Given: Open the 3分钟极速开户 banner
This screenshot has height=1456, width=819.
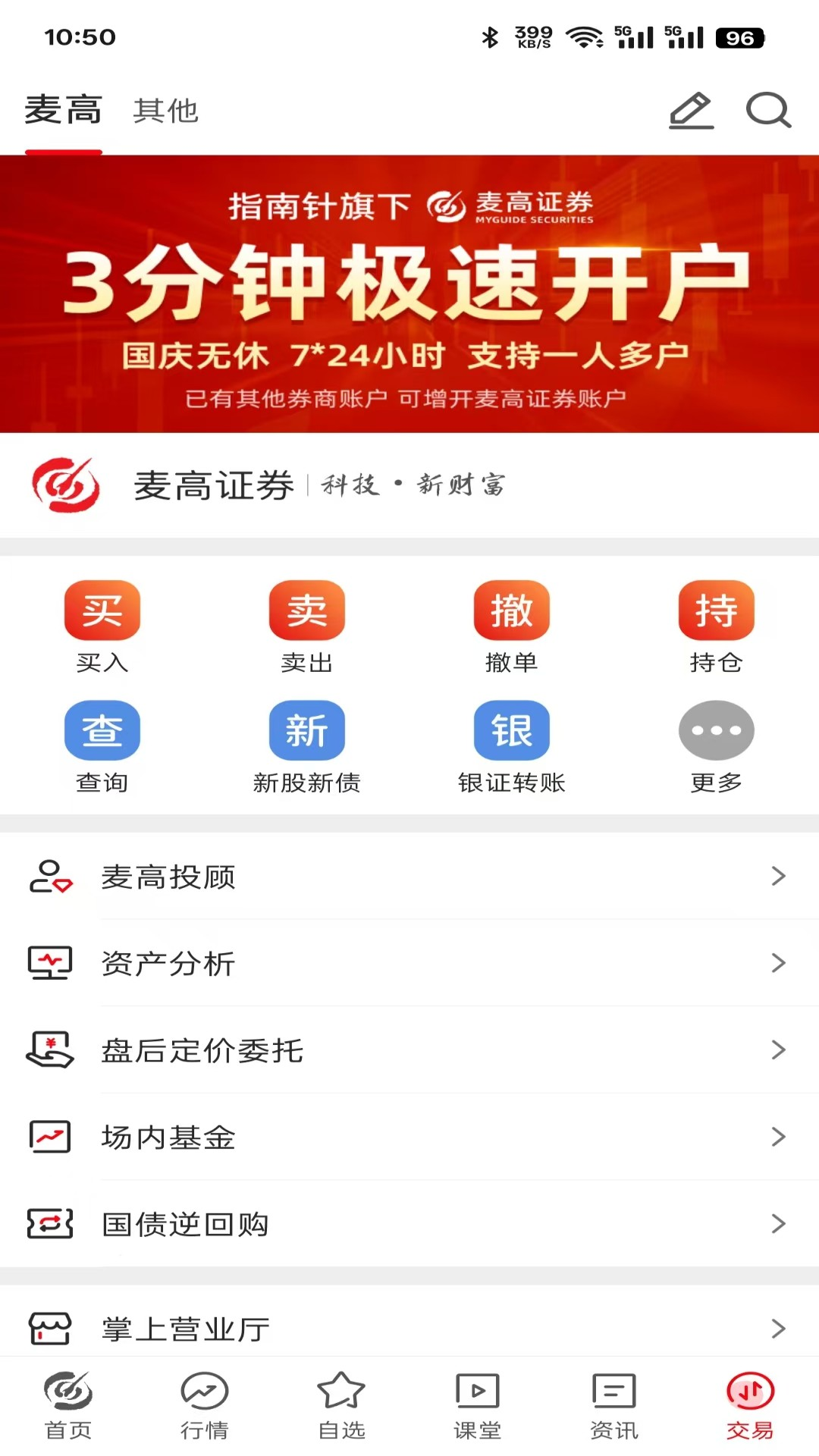Looking at the screenshot, I should [409, 293].
